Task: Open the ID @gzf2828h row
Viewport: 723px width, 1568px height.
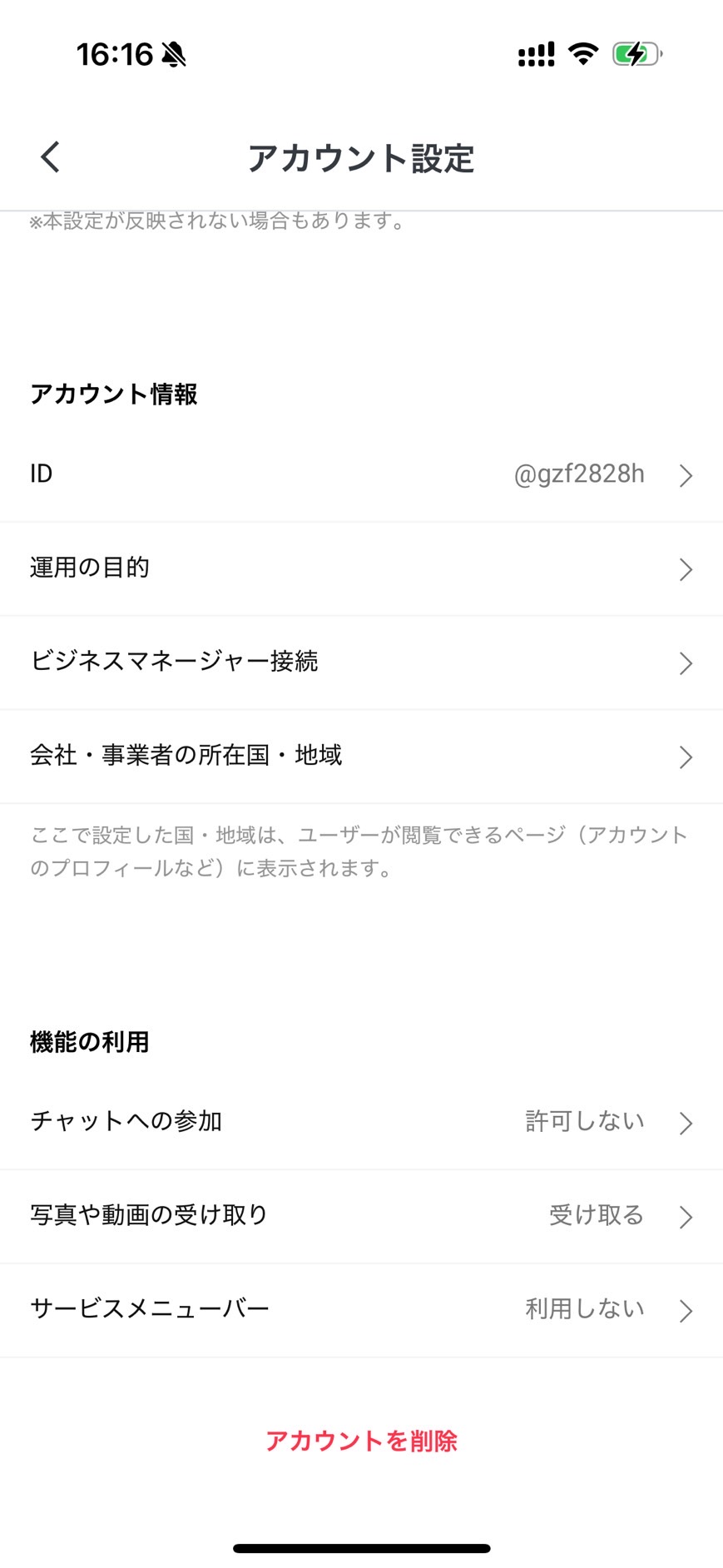Action: [x=361, y=474]
